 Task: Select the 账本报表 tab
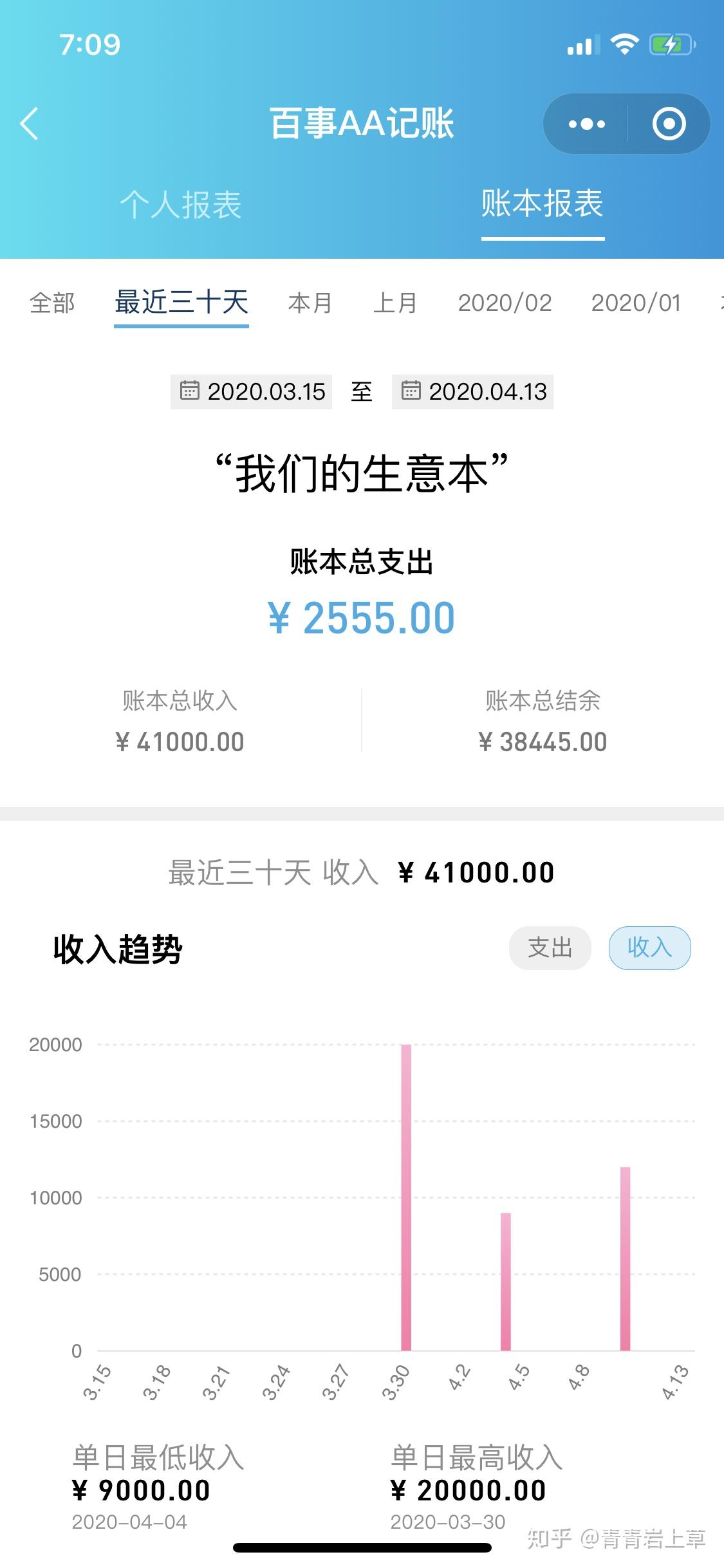(x=542, y=203)
